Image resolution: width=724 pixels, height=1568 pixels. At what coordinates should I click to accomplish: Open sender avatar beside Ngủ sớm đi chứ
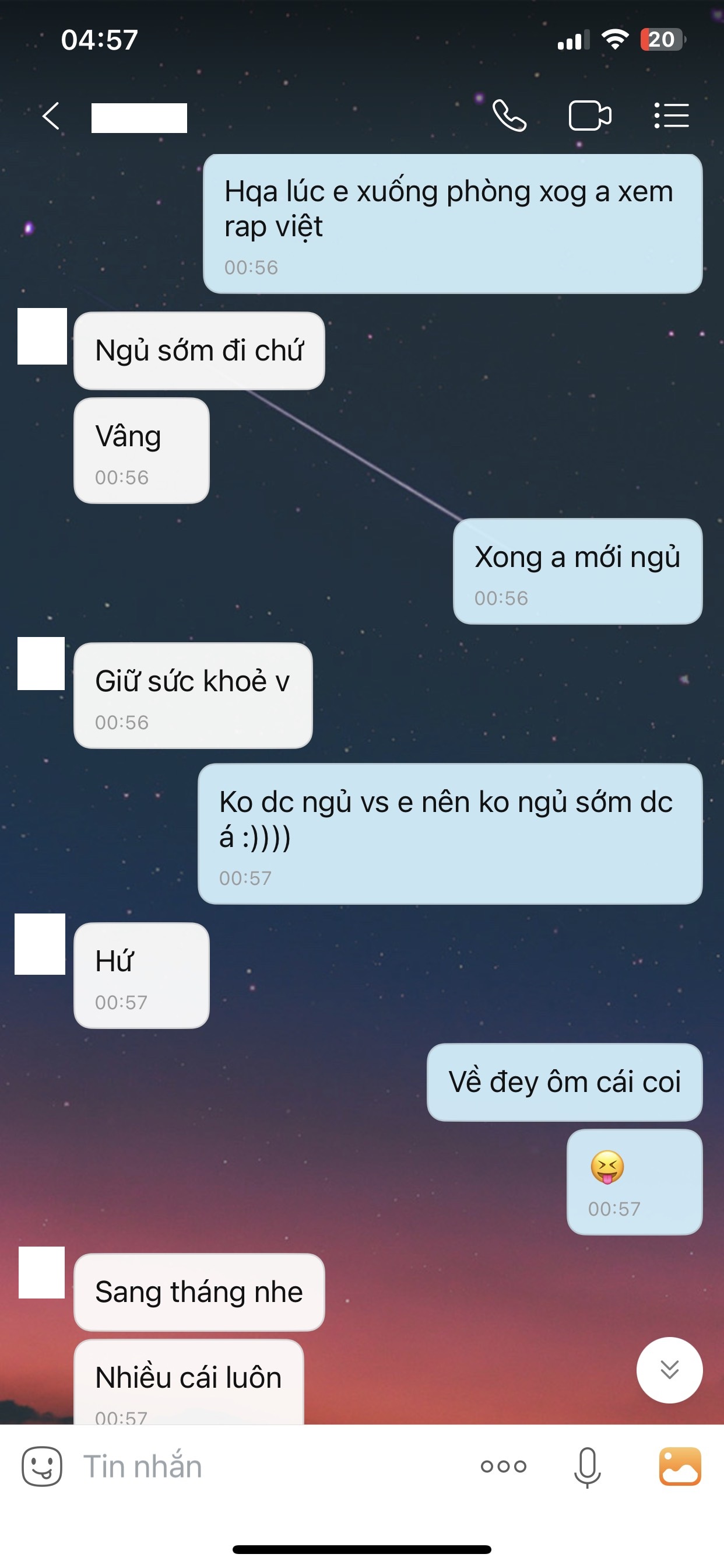click(x=42, y=336)
